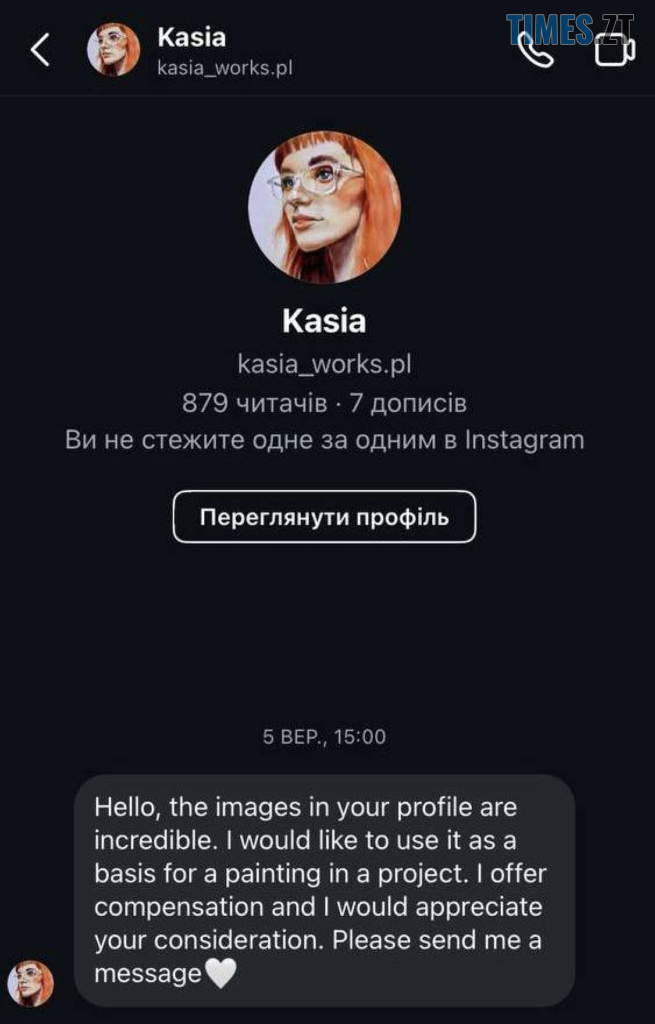Open Kasia's large profile picture
The height and width of the screenshot is (1024, 655).
324,207
